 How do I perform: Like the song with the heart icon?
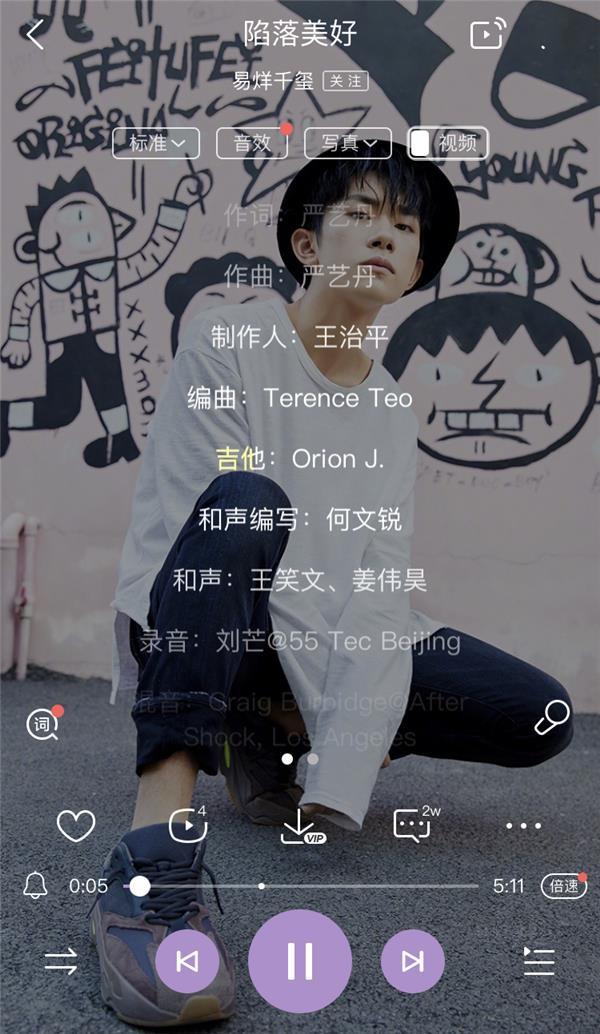pyautogui.click(x=75, y=826)
